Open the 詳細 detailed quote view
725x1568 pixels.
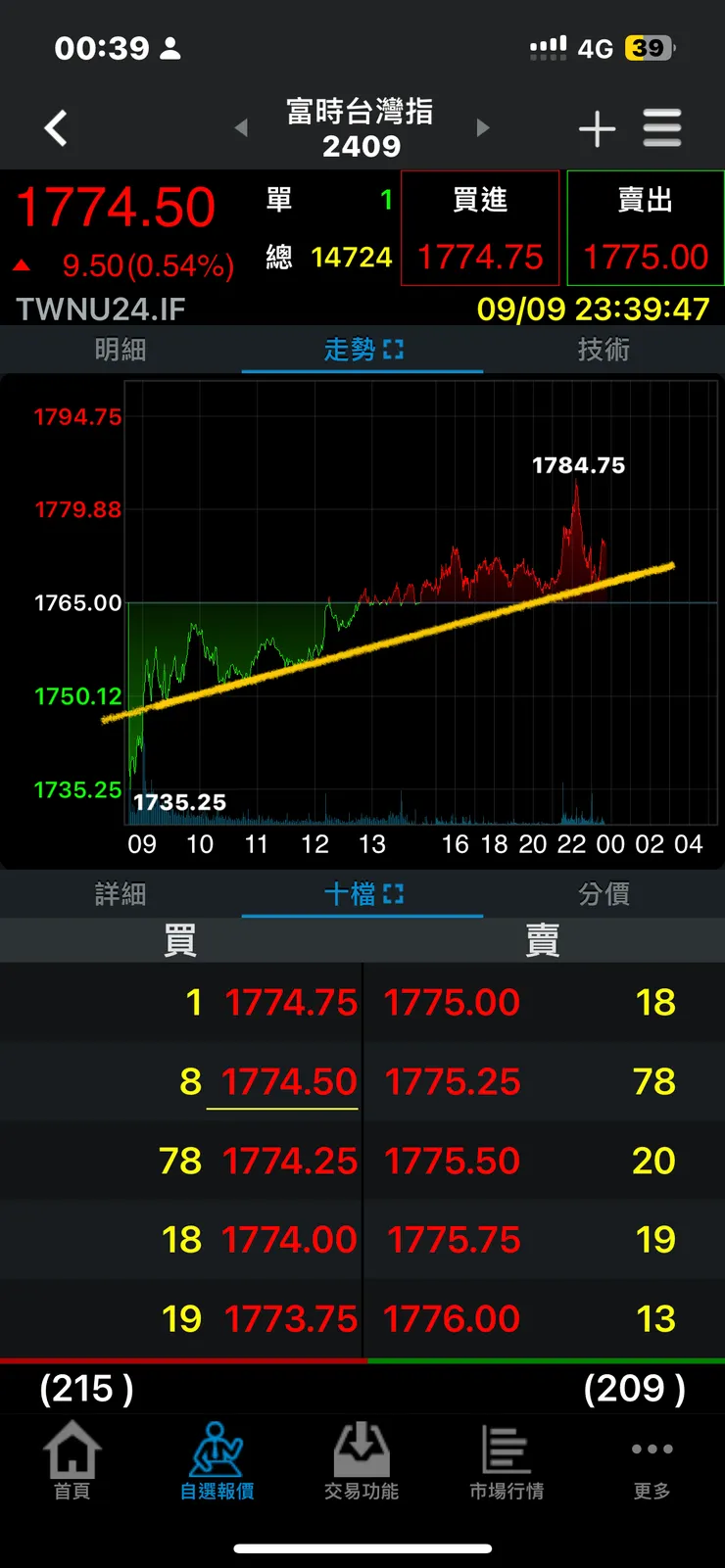121,893
